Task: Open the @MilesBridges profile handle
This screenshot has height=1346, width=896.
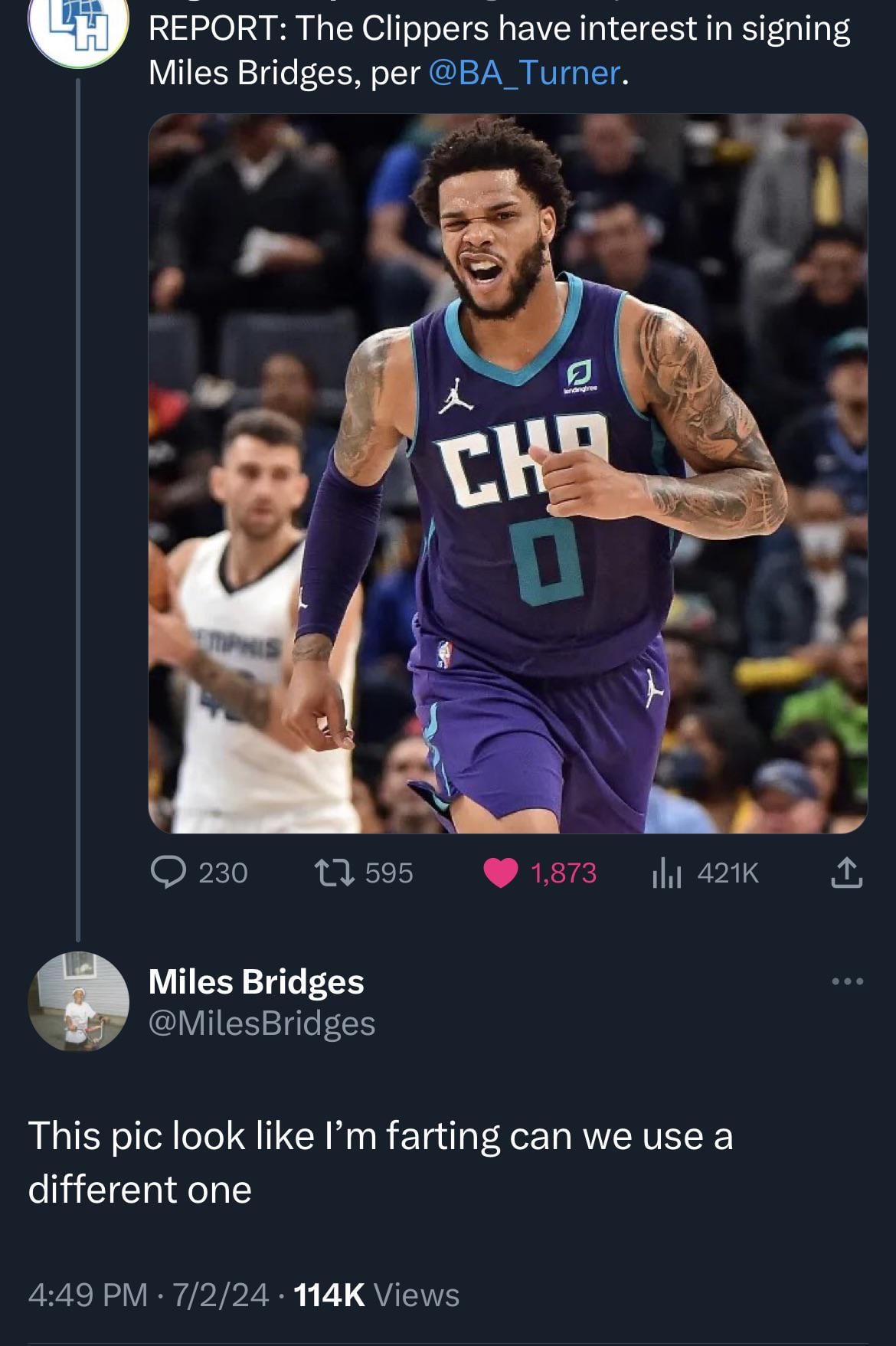Action: 262,1023
